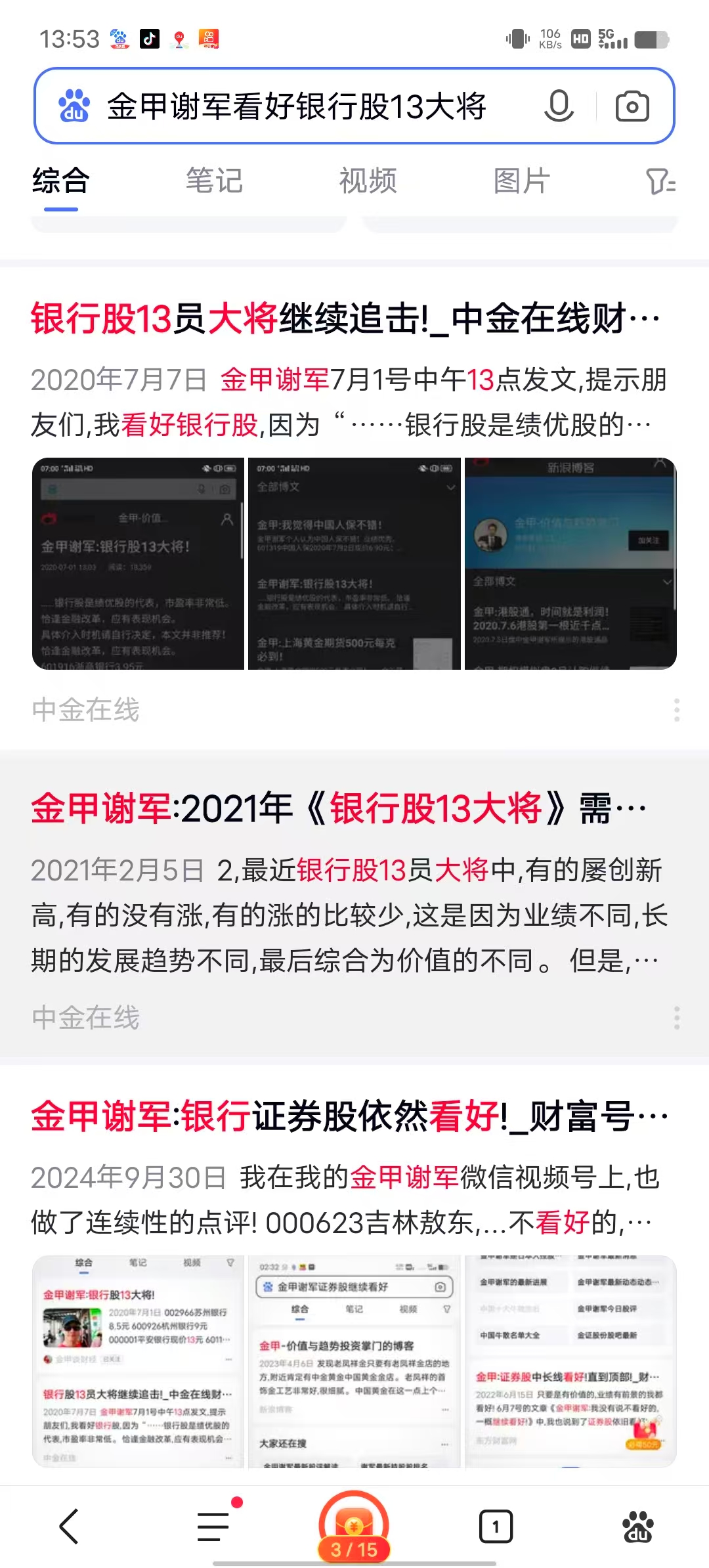View the first dark screenshot thumbnail 金甲谢军:银行股13大将
The height and width of the screenshot is (1568, 709).
(138, 563)
